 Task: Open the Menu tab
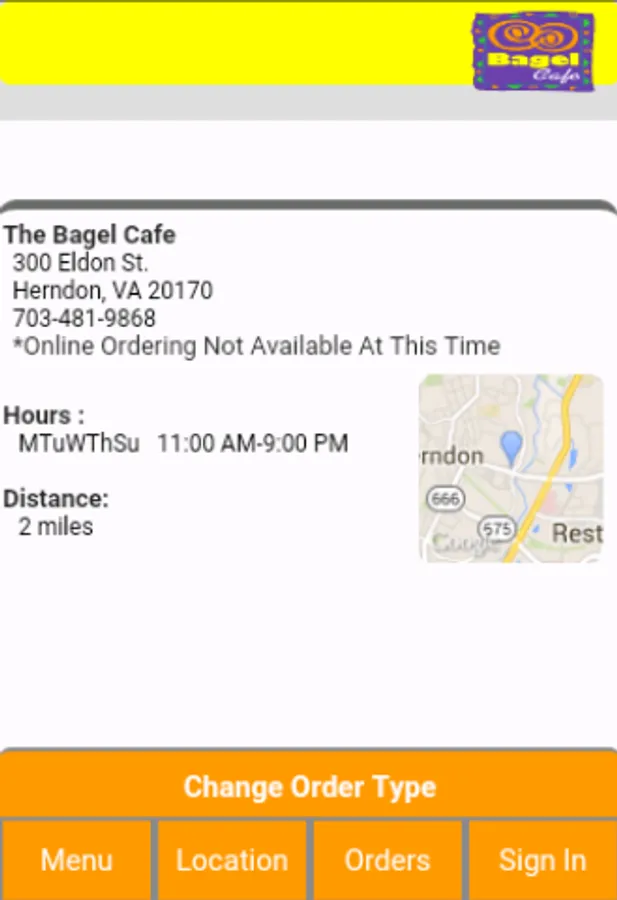(77, 860)
